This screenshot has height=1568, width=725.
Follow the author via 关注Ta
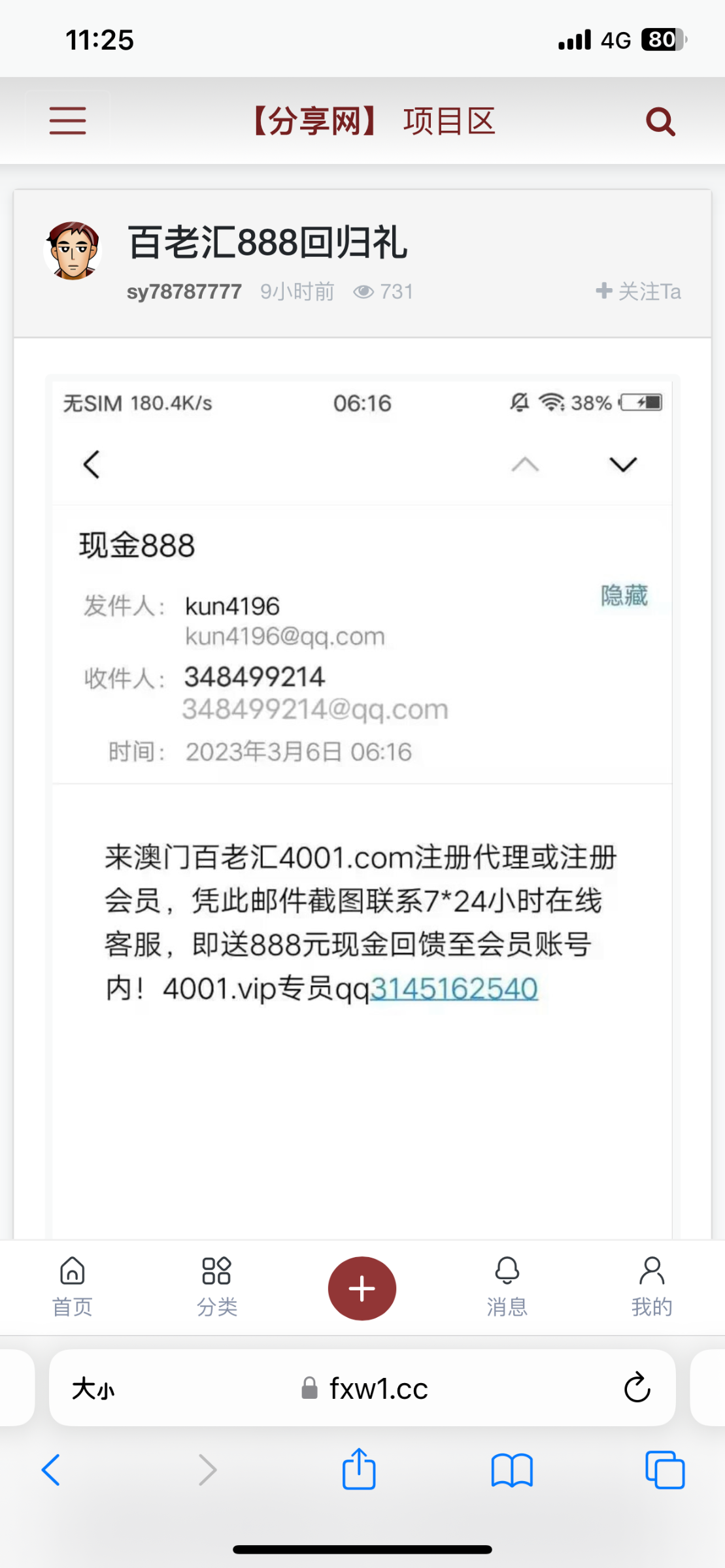[639, 291]
